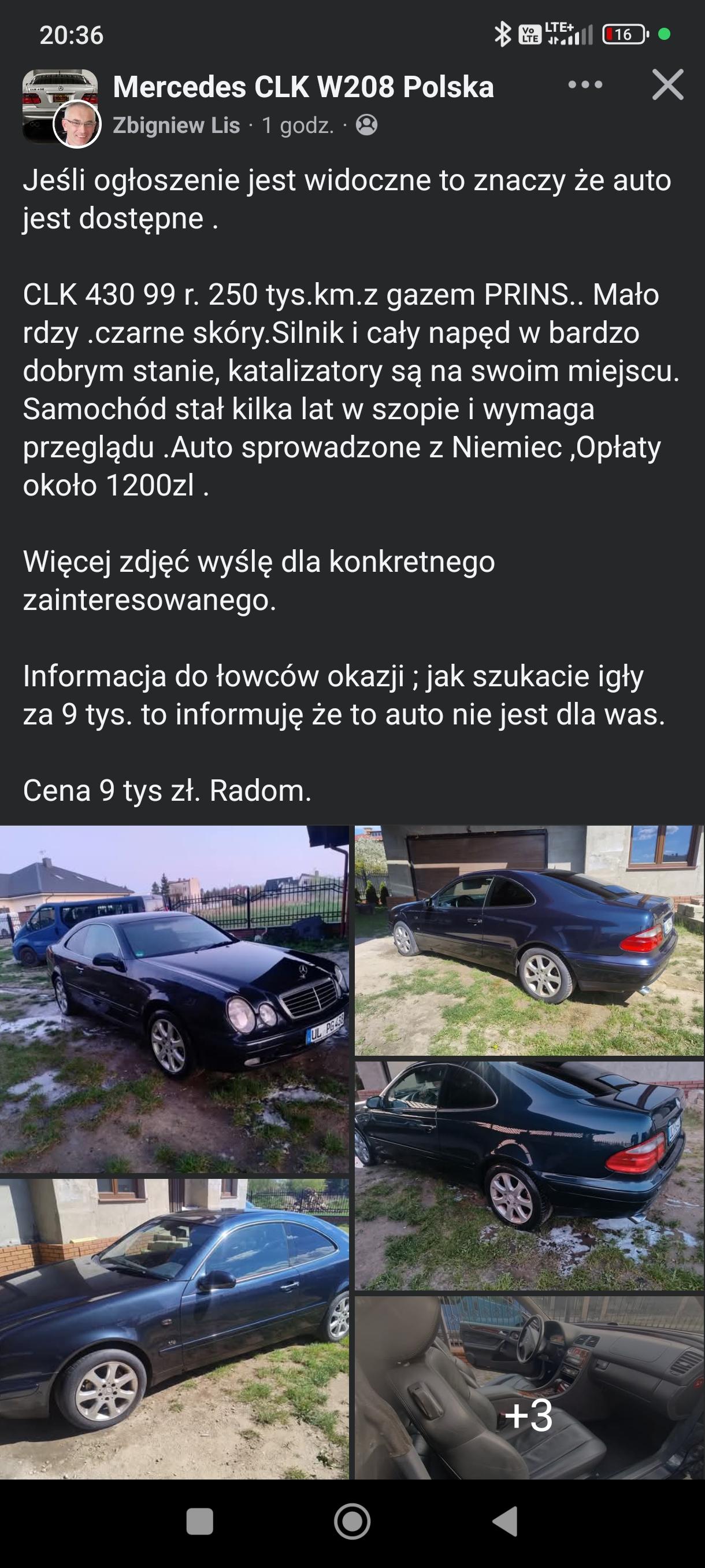Close the post with the X button

[667, 84]
